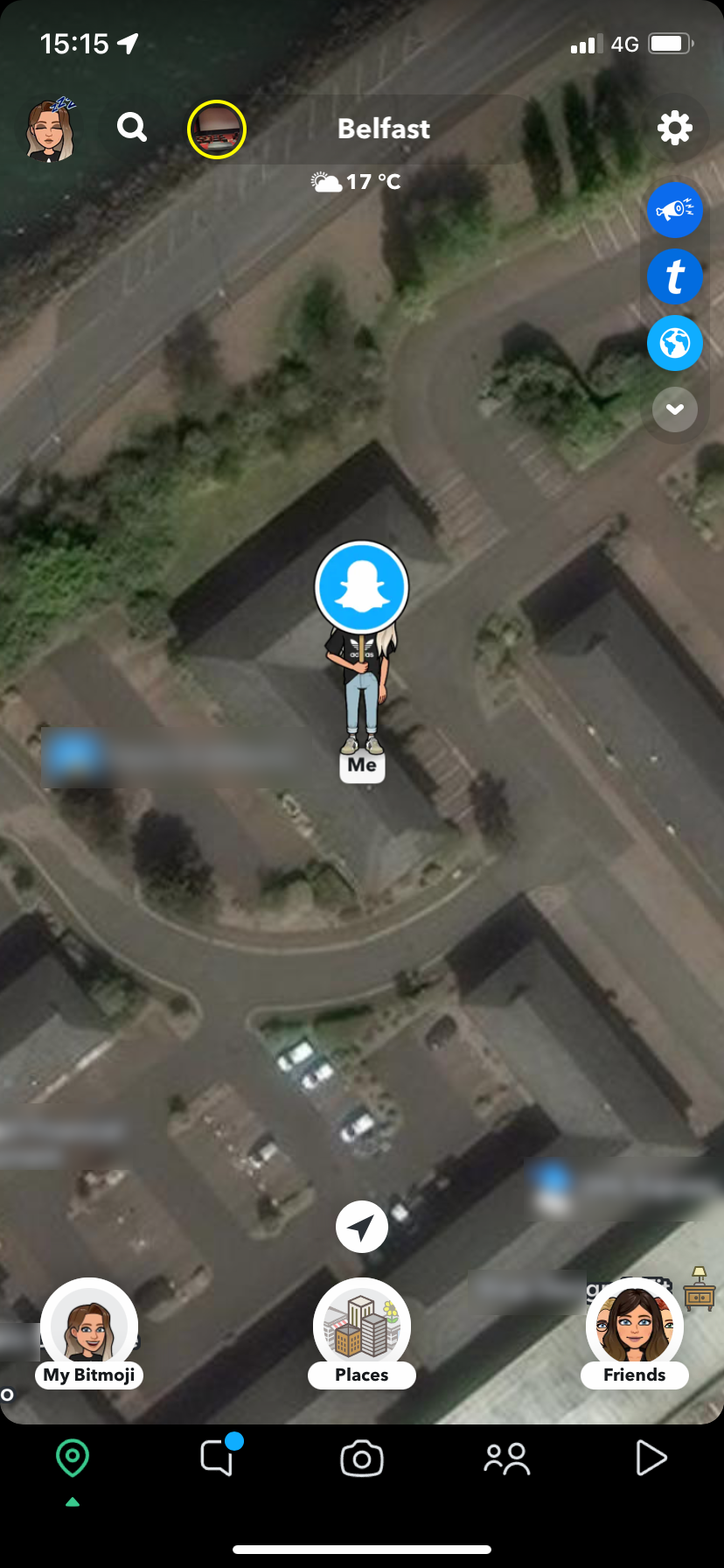This screenshot has width=724, height=1568.
Task: Open Friends on map
Action: pos(635,1333)
